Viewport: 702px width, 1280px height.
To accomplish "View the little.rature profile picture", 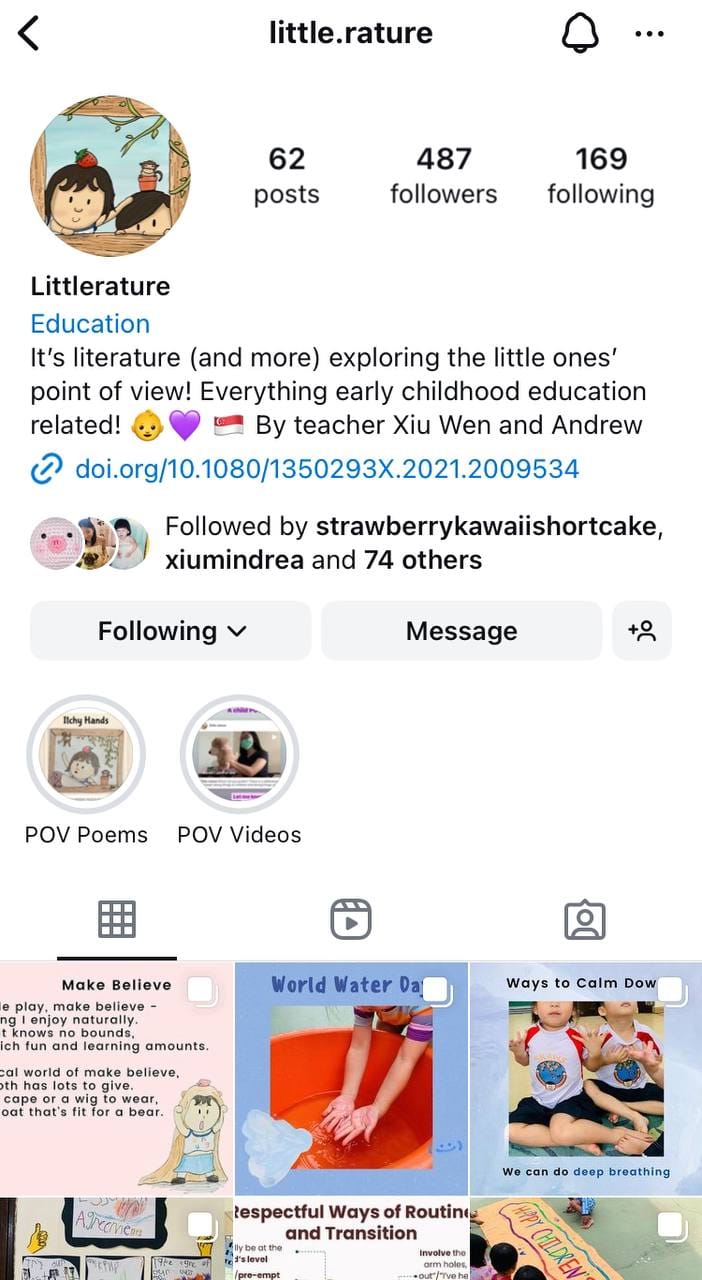I will [x=110, y=176].
